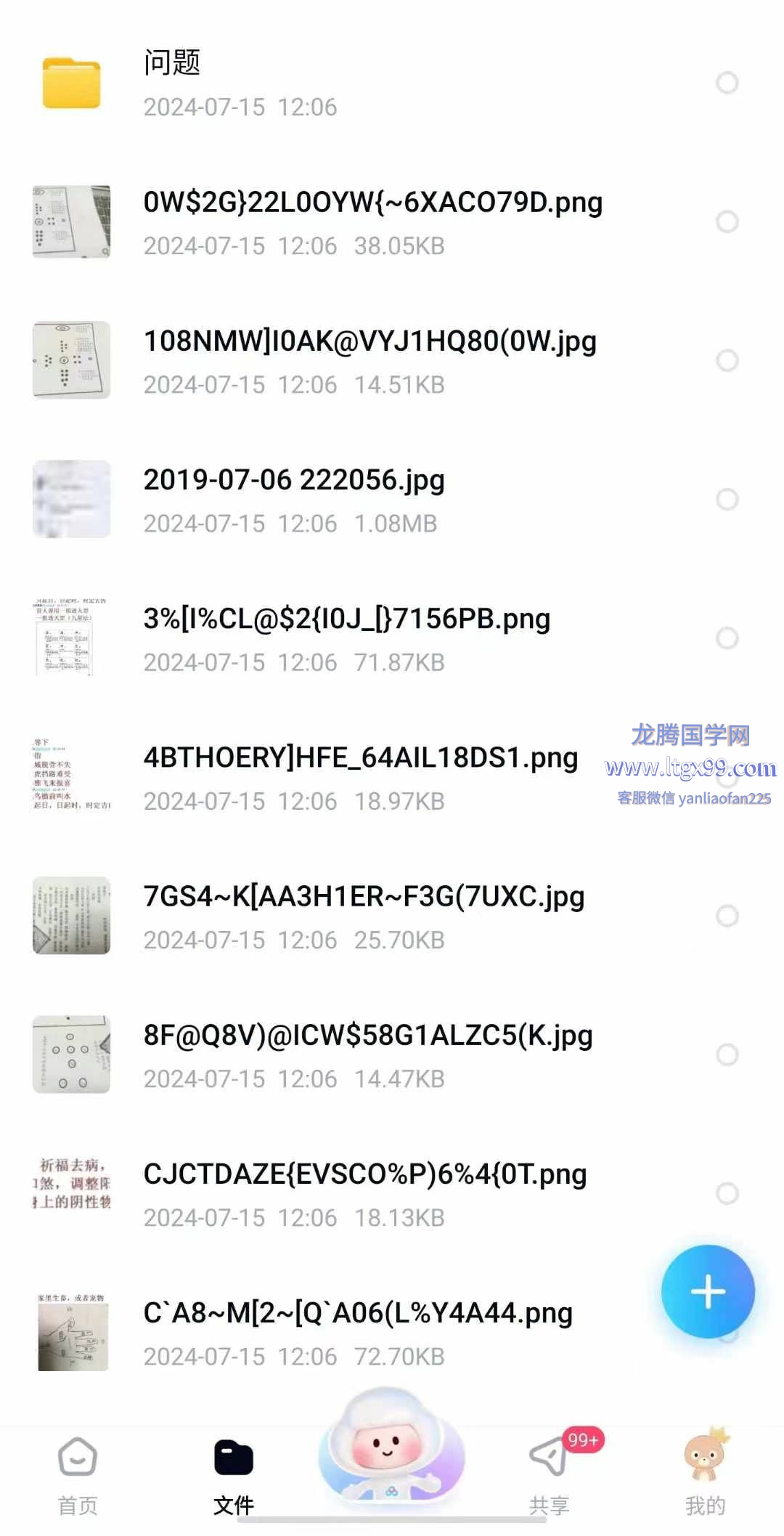784x1536 pixels.
Task: Select checkbox for 2019-07-06 222056.jpg
Action: [x=727, y=500]
